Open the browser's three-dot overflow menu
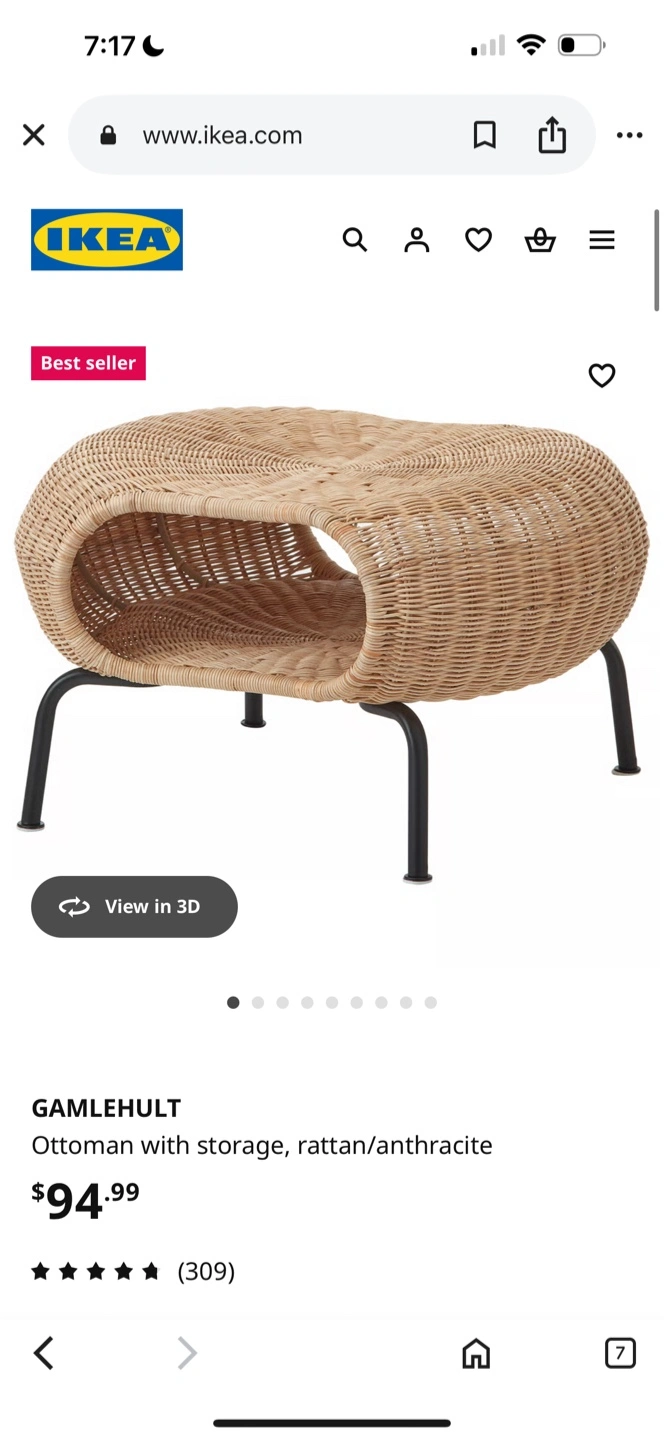Screen dimensions: 664x1440 [629, 135]
